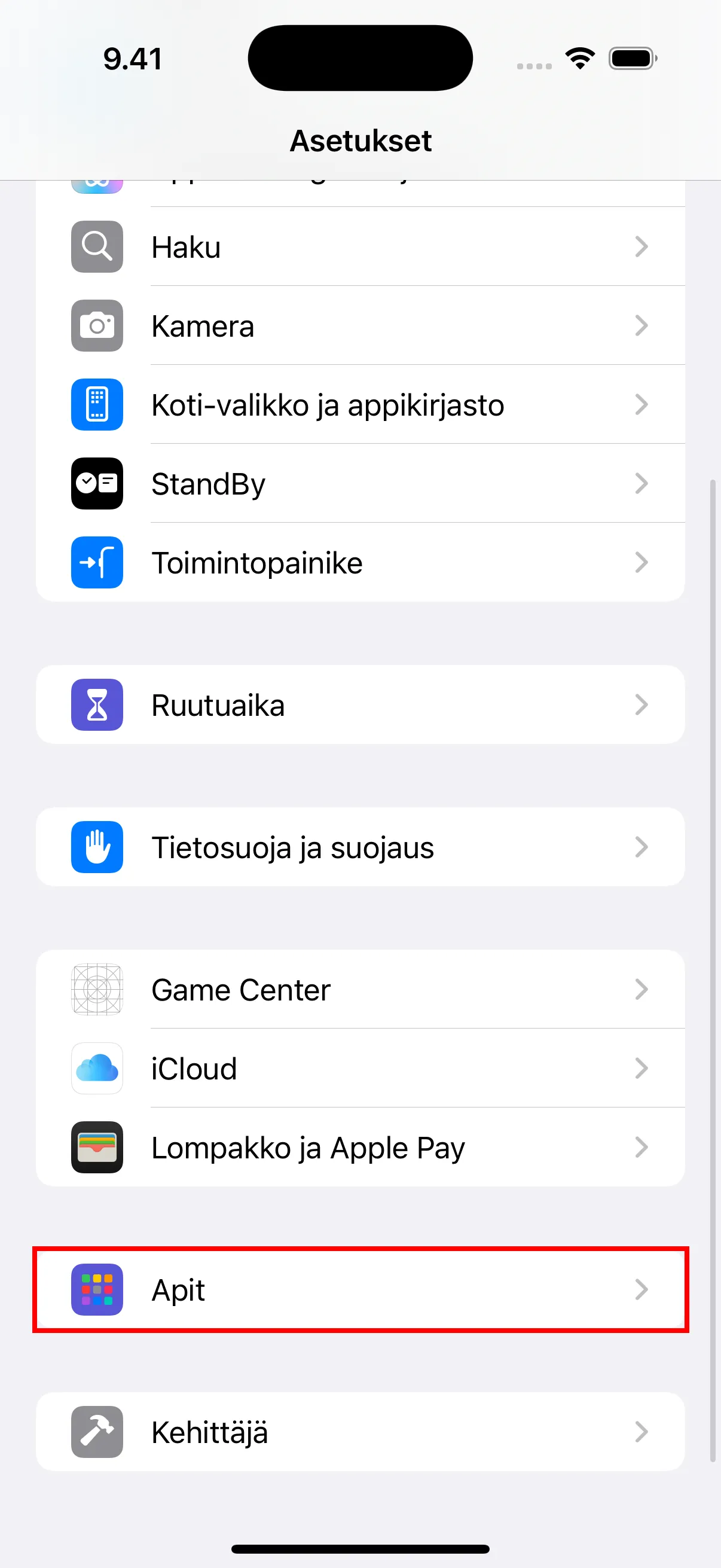The image size is (721, 1568).
Task: Open Kehittäjä developer settings
Action: 359,1432
